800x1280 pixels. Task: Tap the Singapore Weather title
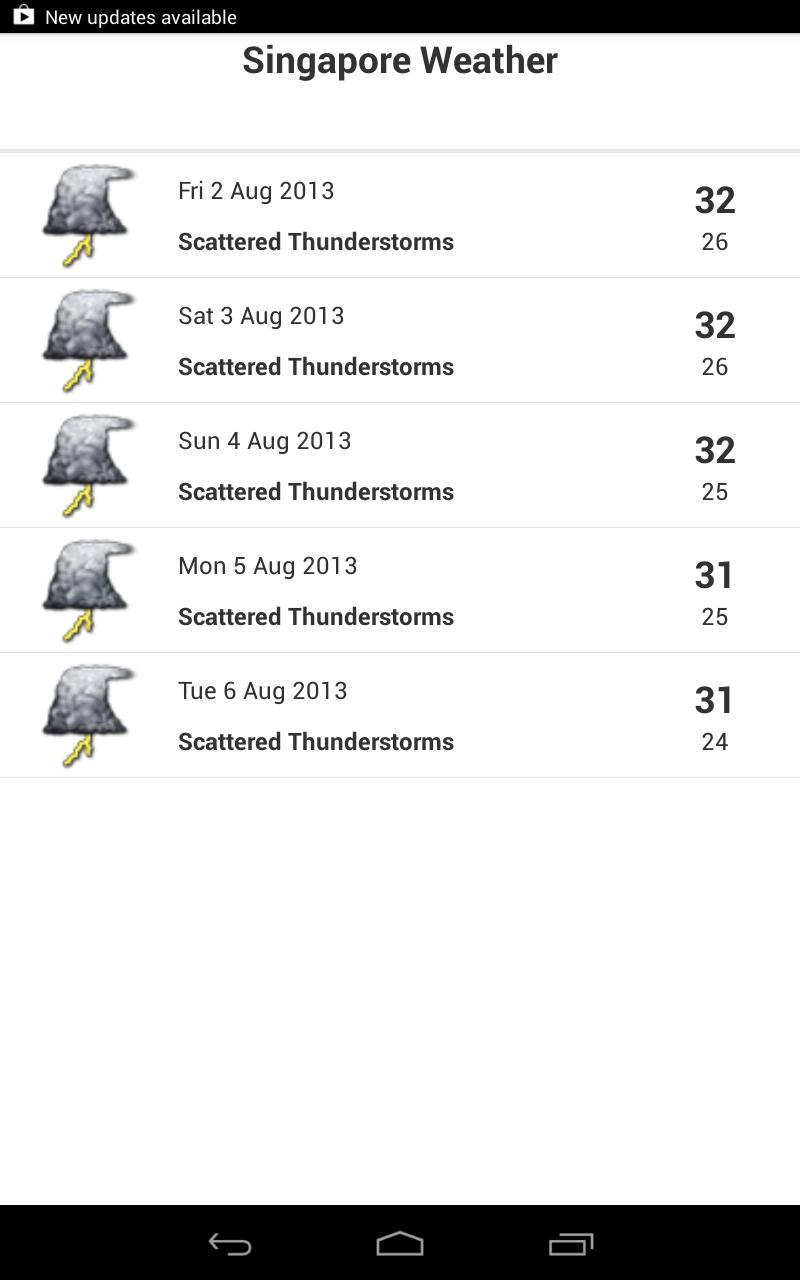coord(399,60)
